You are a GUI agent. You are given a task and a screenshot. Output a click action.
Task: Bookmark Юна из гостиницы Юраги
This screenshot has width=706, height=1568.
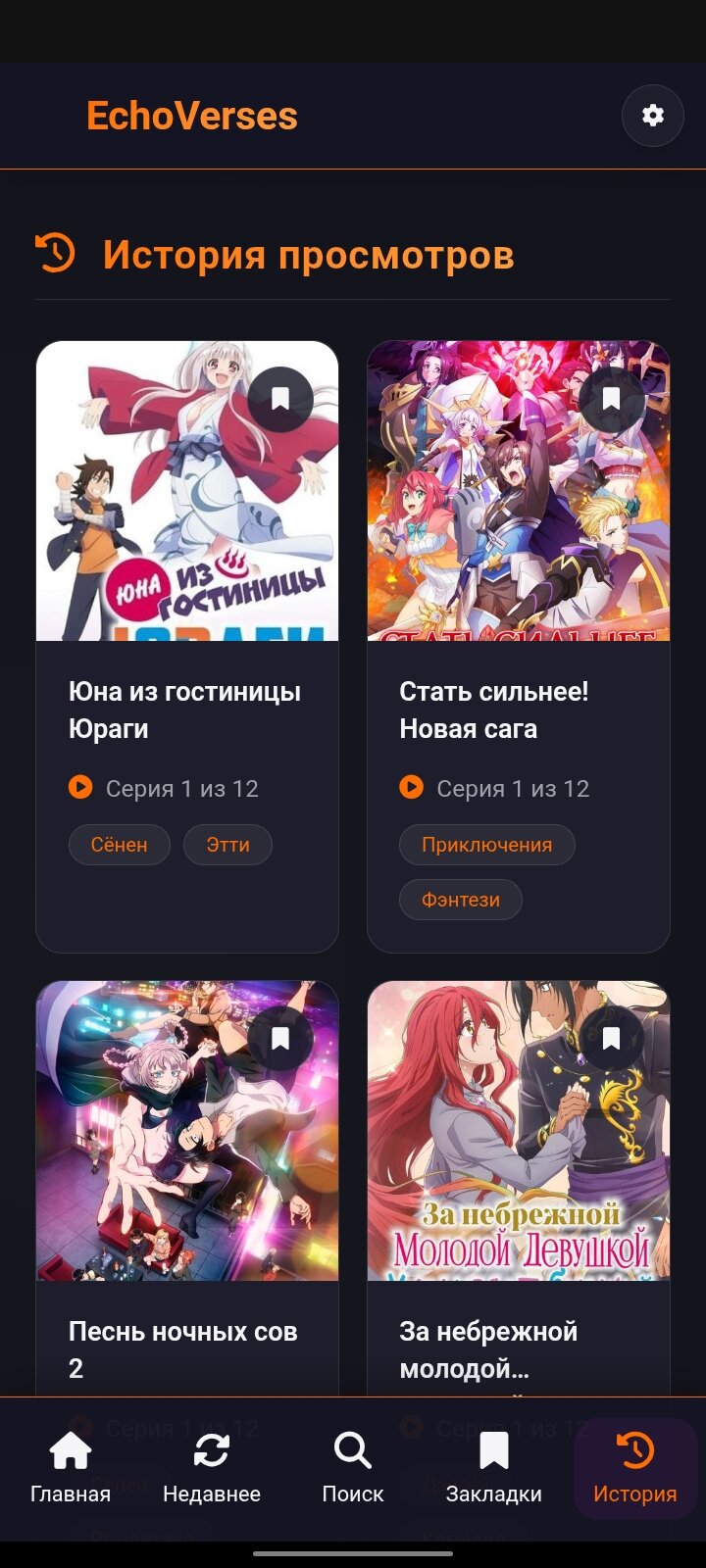pos(280,399)
